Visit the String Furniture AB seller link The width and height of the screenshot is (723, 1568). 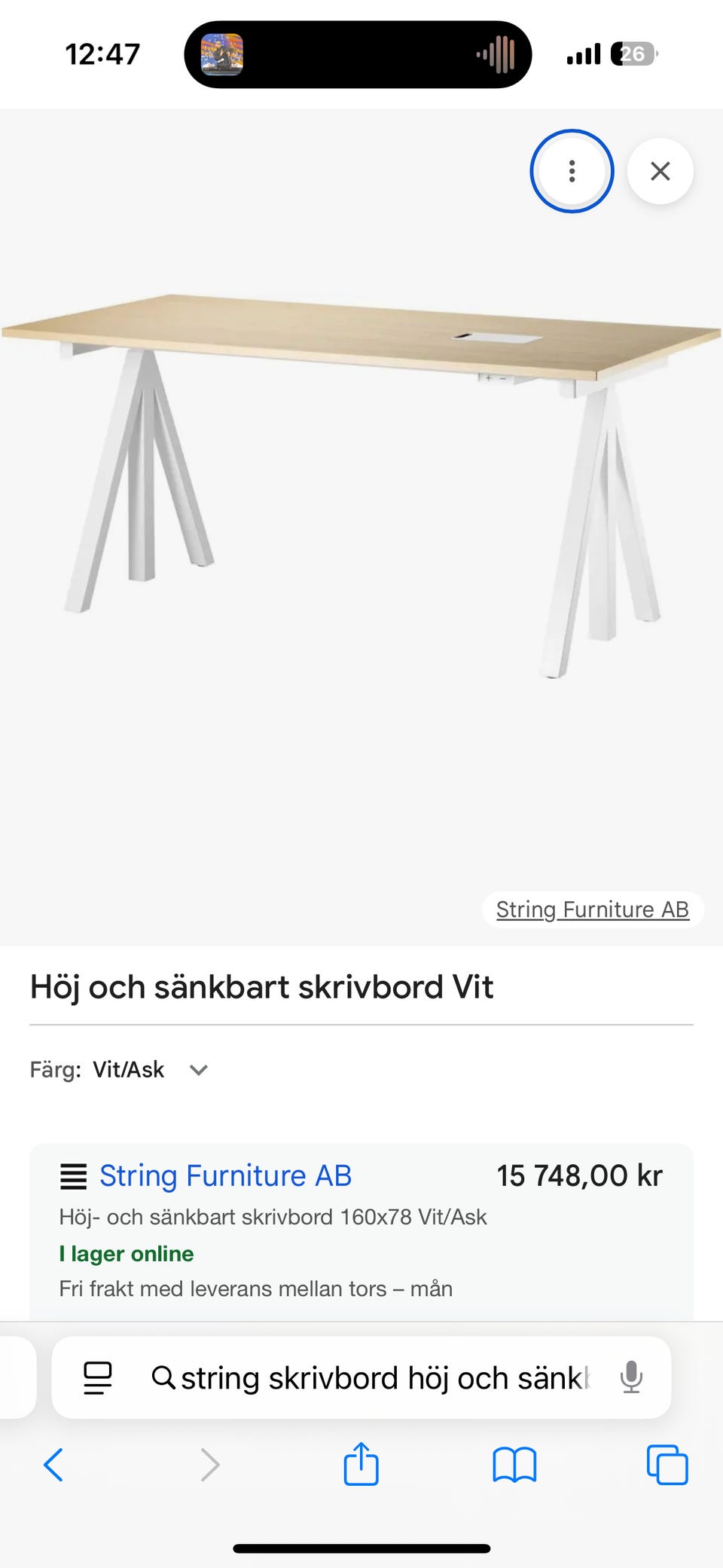[x=225, y=1175]
